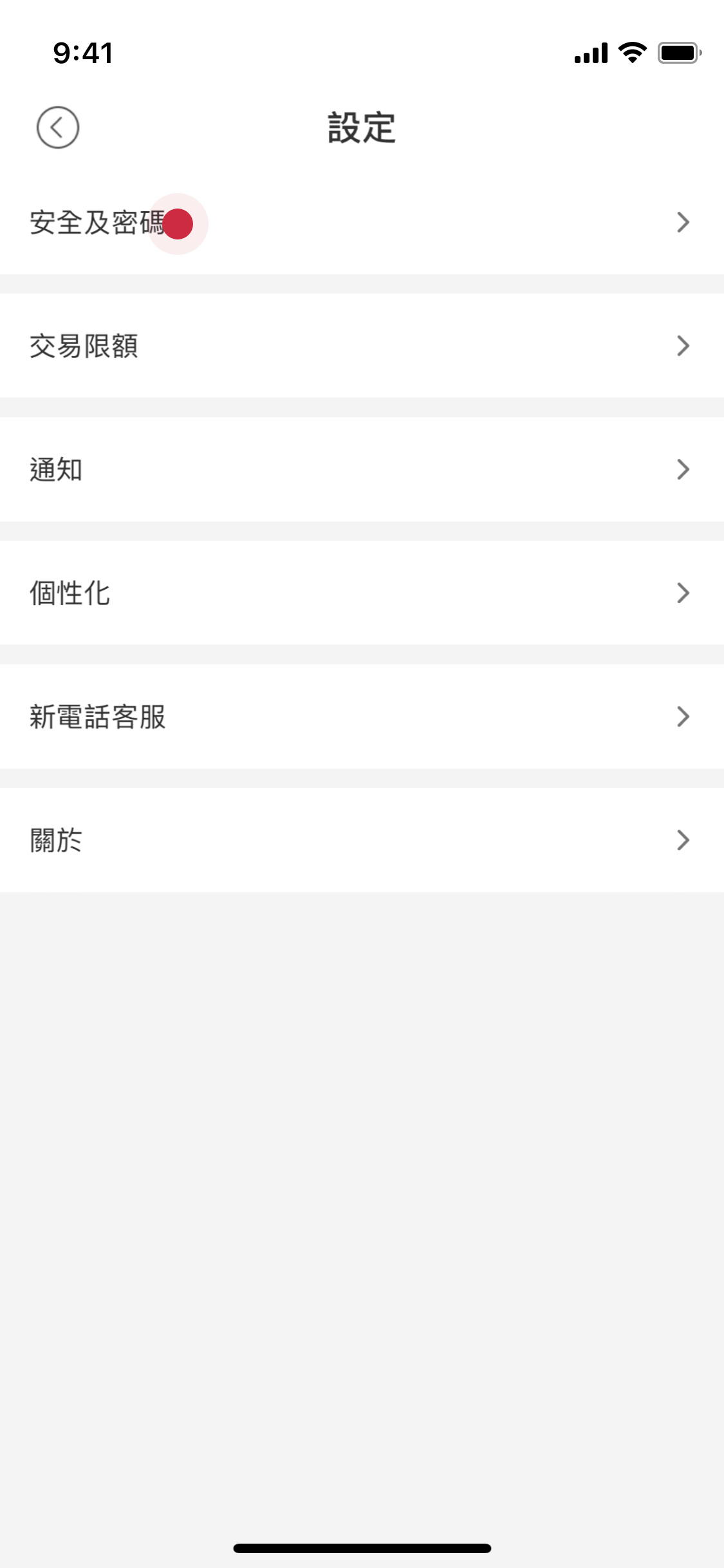Image resolution: width=724 pixels, height=1568 pixels.
Task: Open 交易限額 settings
Action: coord(362,346)
